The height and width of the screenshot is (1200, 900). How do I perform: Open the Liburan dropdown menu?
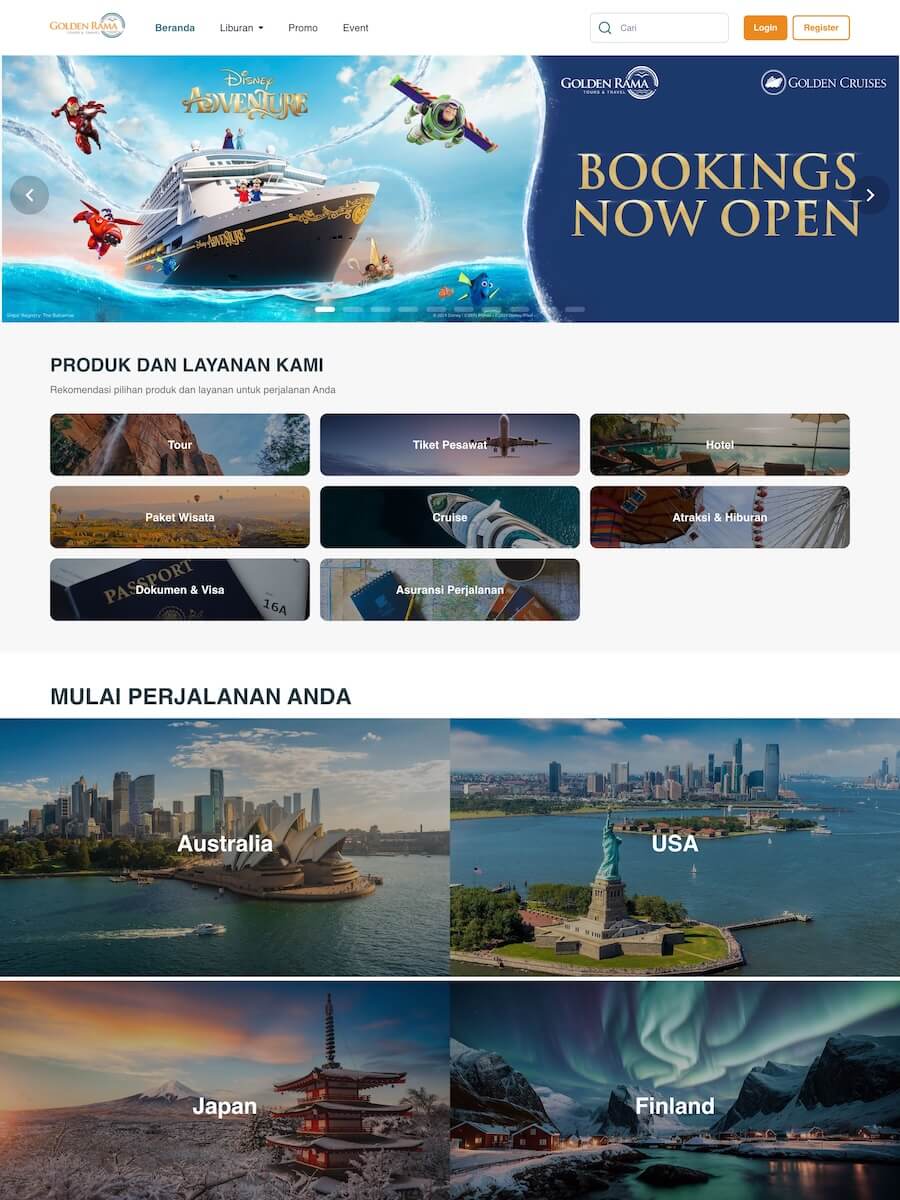(x=241, y=27)
